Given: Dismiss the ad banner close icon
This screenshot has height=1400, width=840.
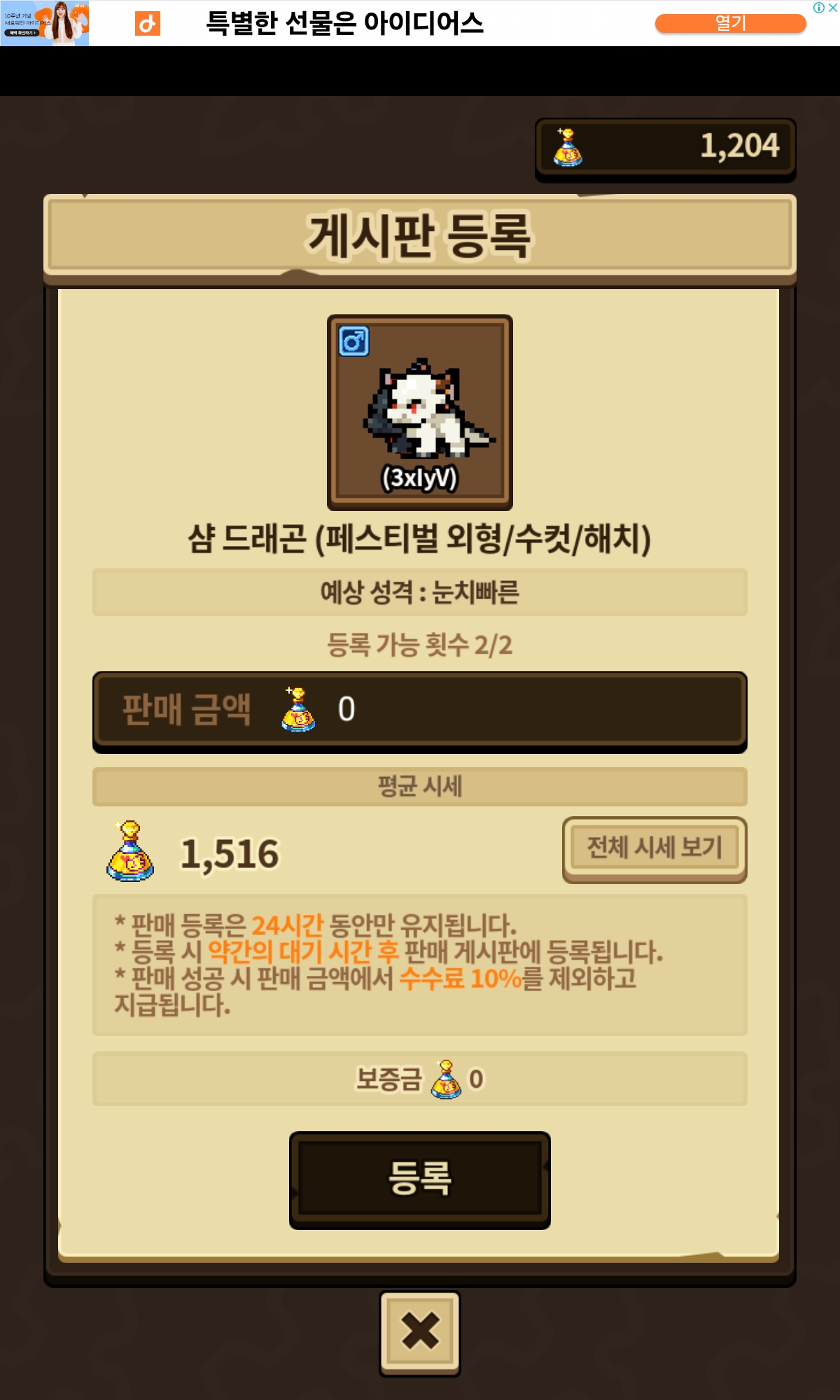Looking at the screenshot, I should click(x=833, y=8).
